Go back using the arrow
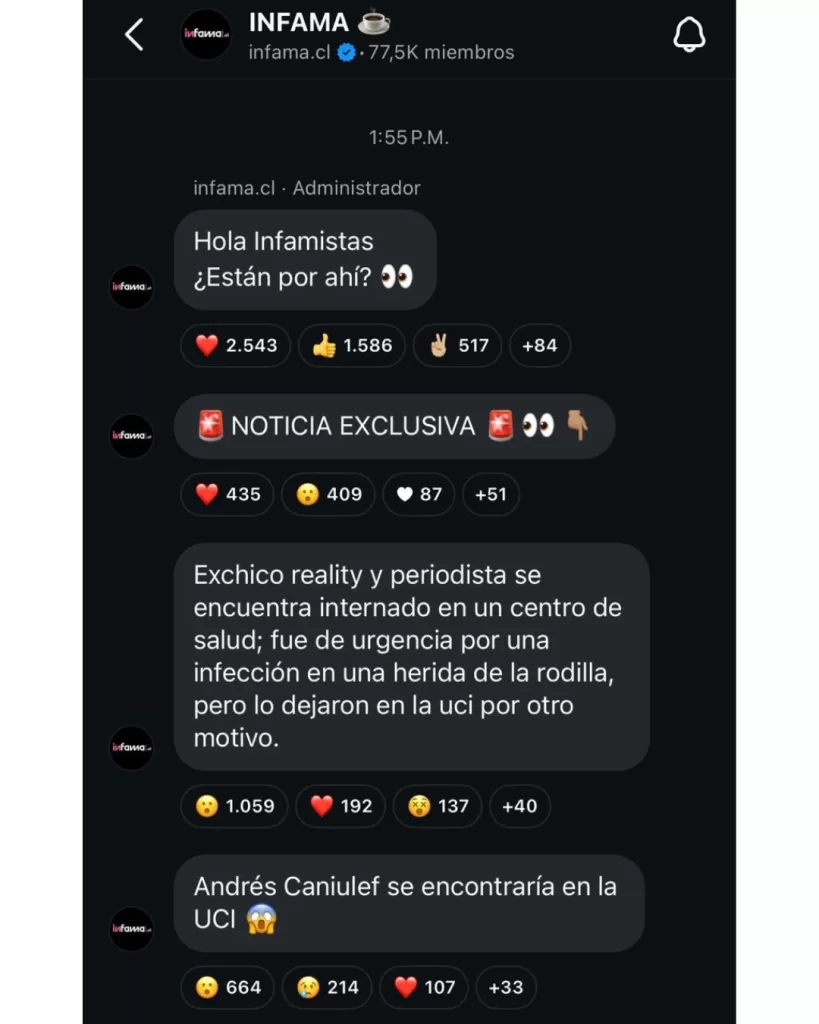The width and height of the screenshot is (819, 1024). tap(134, 35)
